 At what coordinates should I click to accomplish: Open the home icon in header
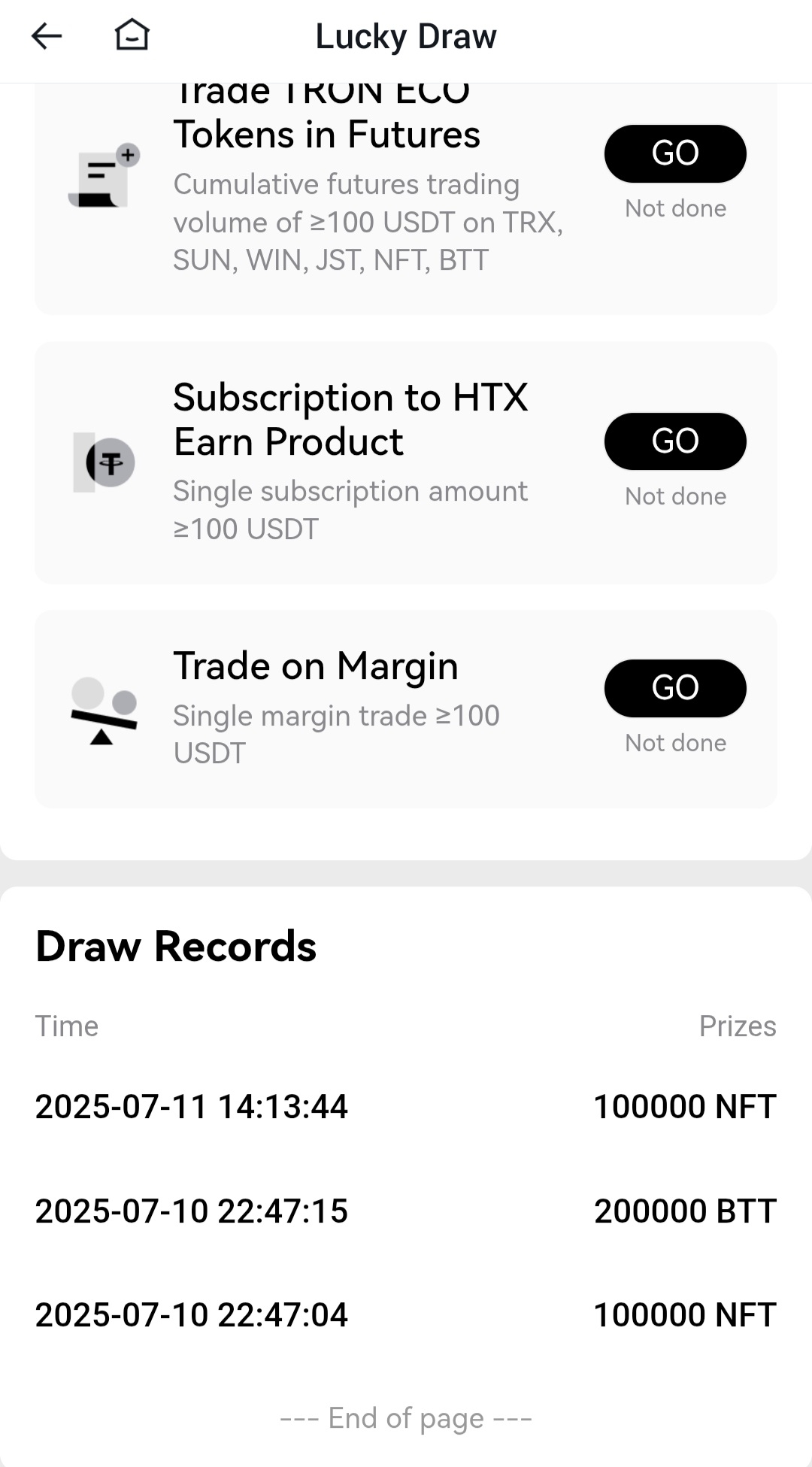(132, 35)
